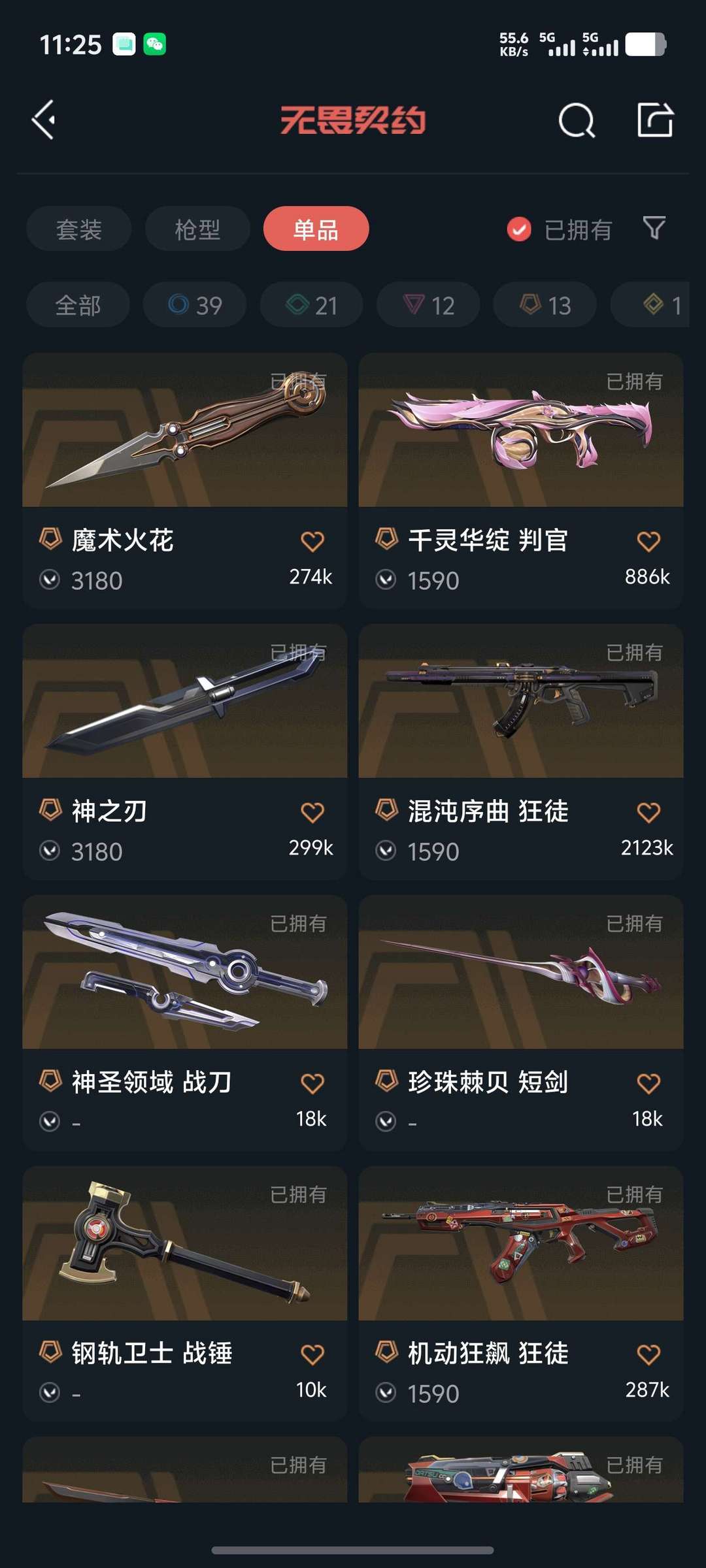706x1568 pixels.
Task: Open the 全部 filter selector
Action: pyautogui.click(x=76, y=304)
